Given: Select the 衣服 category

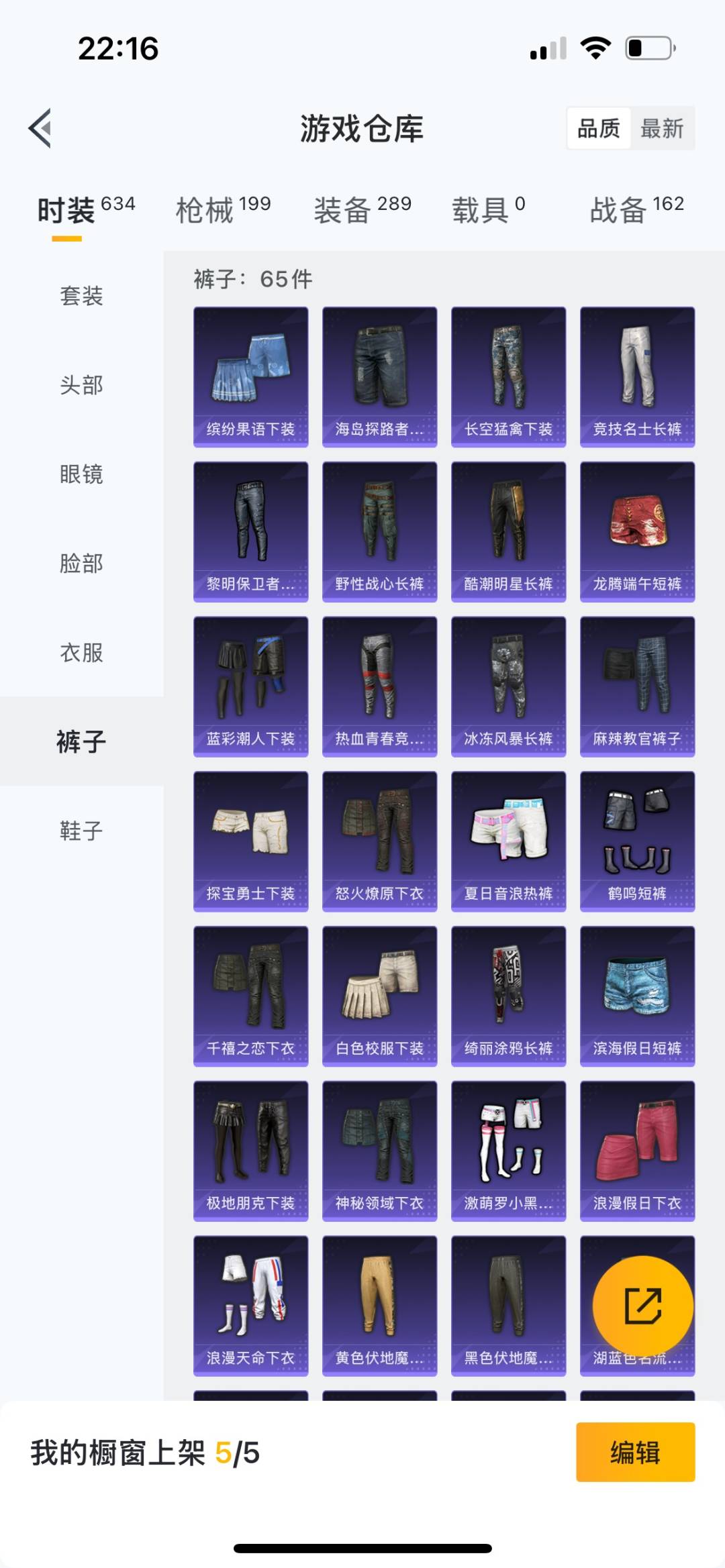Looking at the screenshot, I should click(81, 653).
